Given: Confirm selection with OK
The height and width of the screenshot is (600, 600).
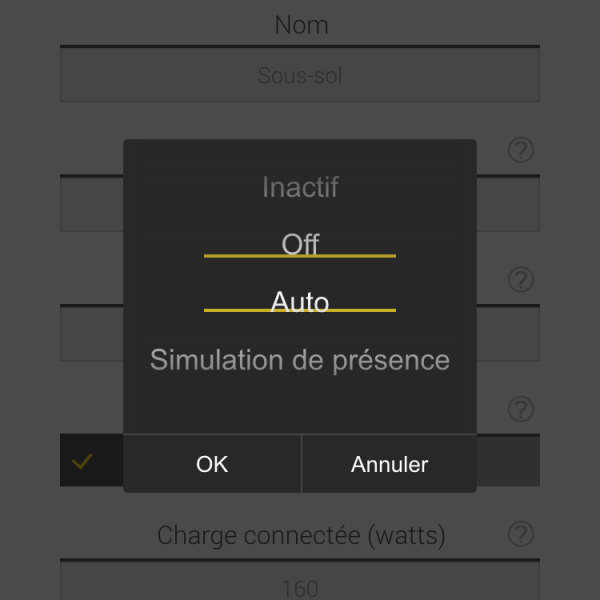Looking at the screenshot, I should [x=212, y=464].
